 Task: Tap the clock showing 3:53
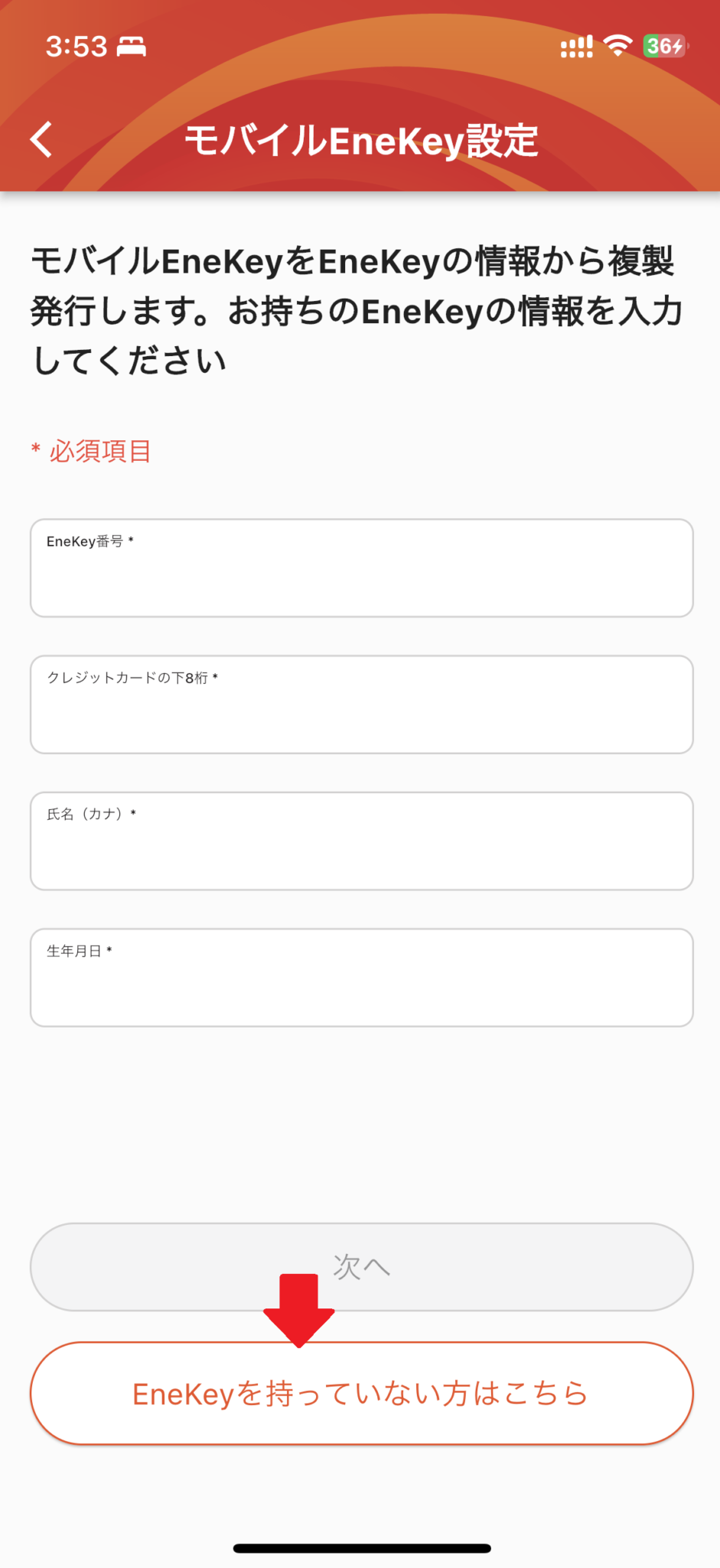pyautogui.click(x=77, y=47)
